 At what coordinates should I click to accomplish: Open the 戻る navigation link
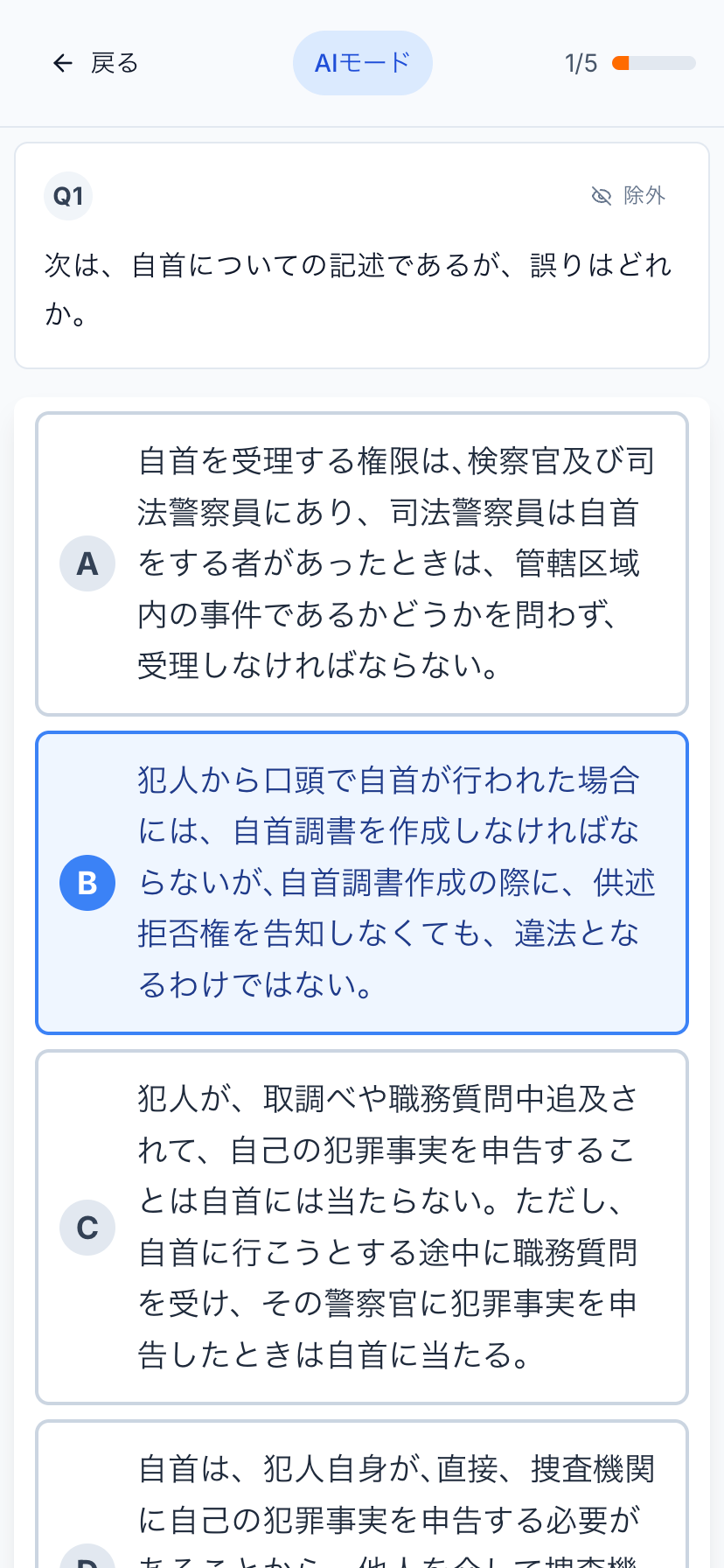click(115, 62)
